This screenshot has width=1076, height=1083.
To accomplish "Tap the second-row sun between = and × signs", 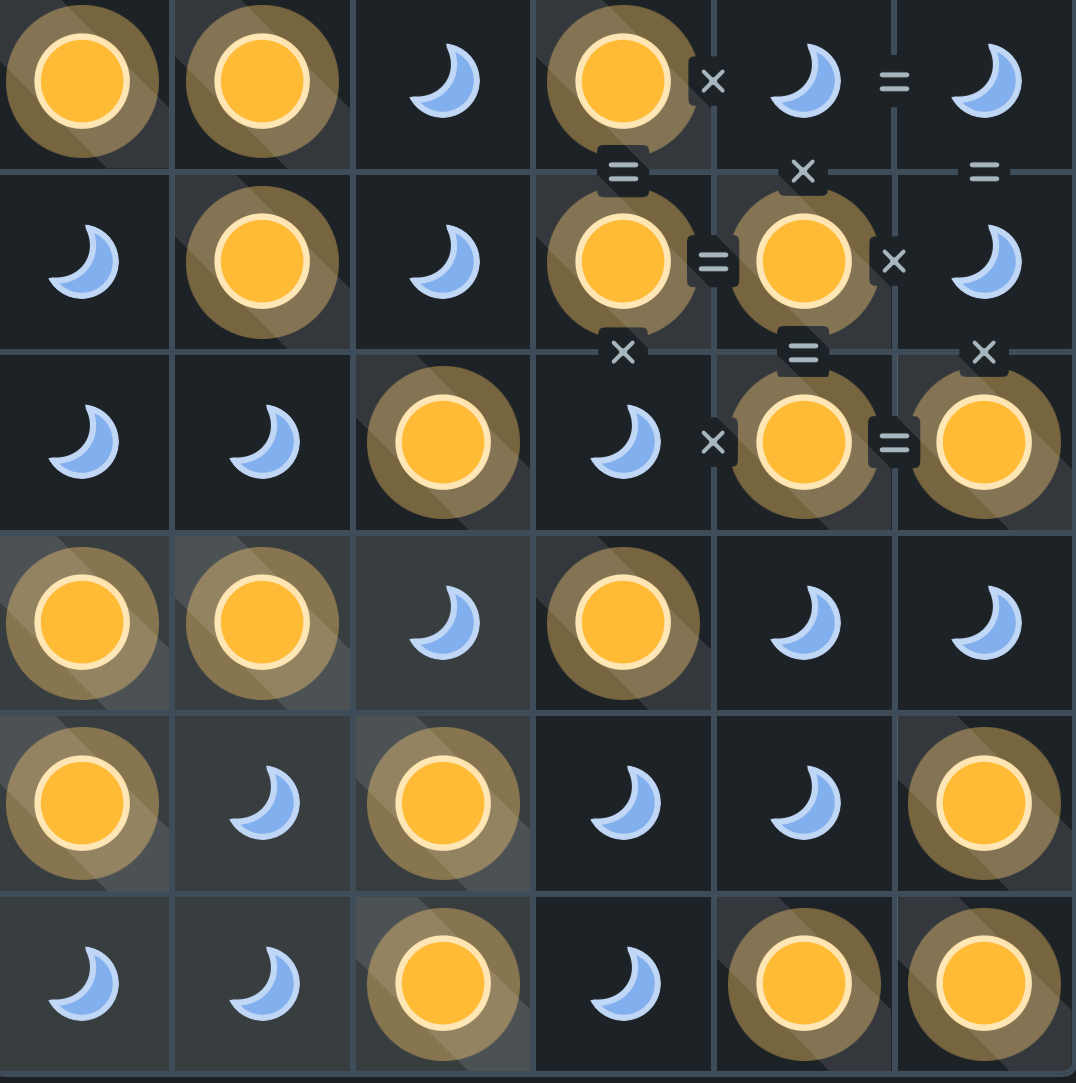I will tap(804, 261).
